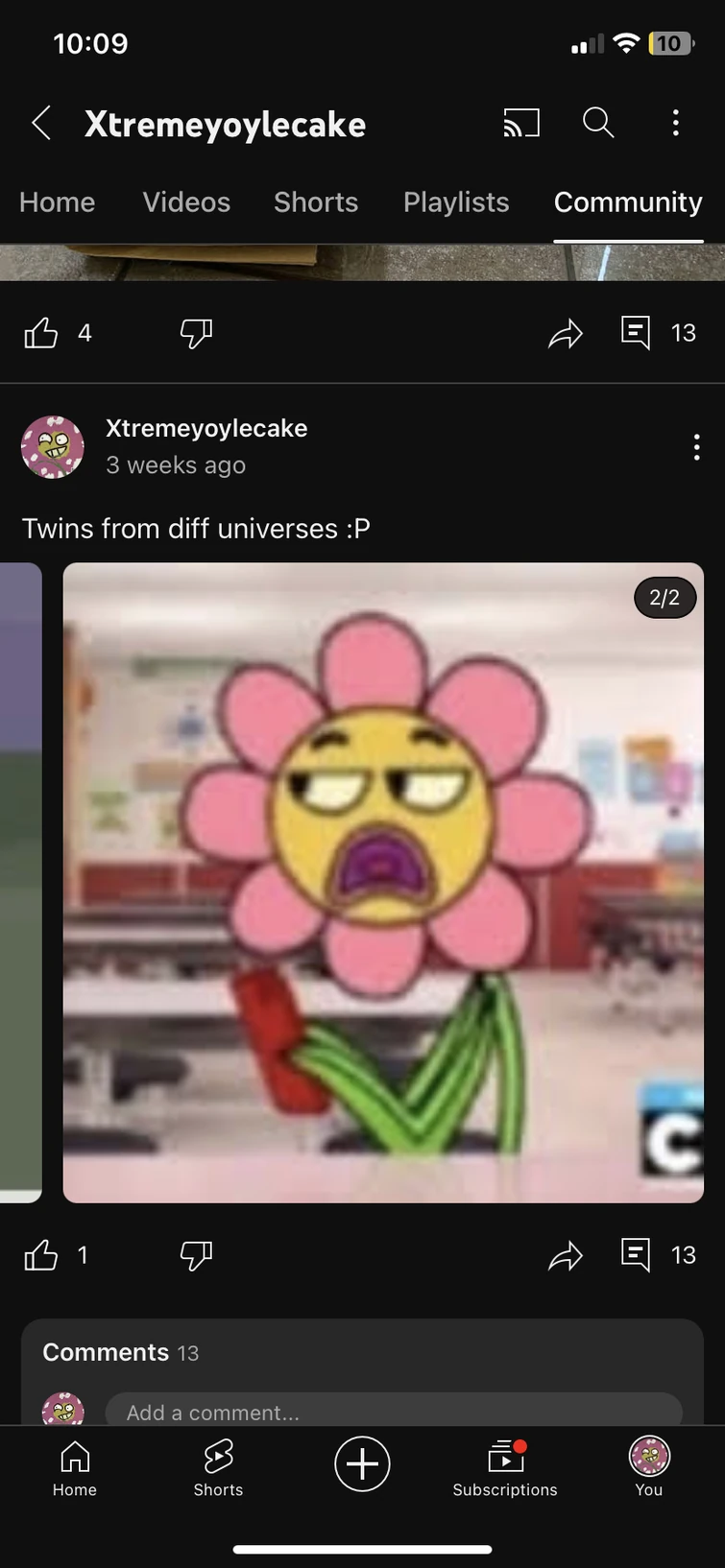Switch to the Playlists tab
This screenshot has height=1568, width=725.
coord(456,202)
